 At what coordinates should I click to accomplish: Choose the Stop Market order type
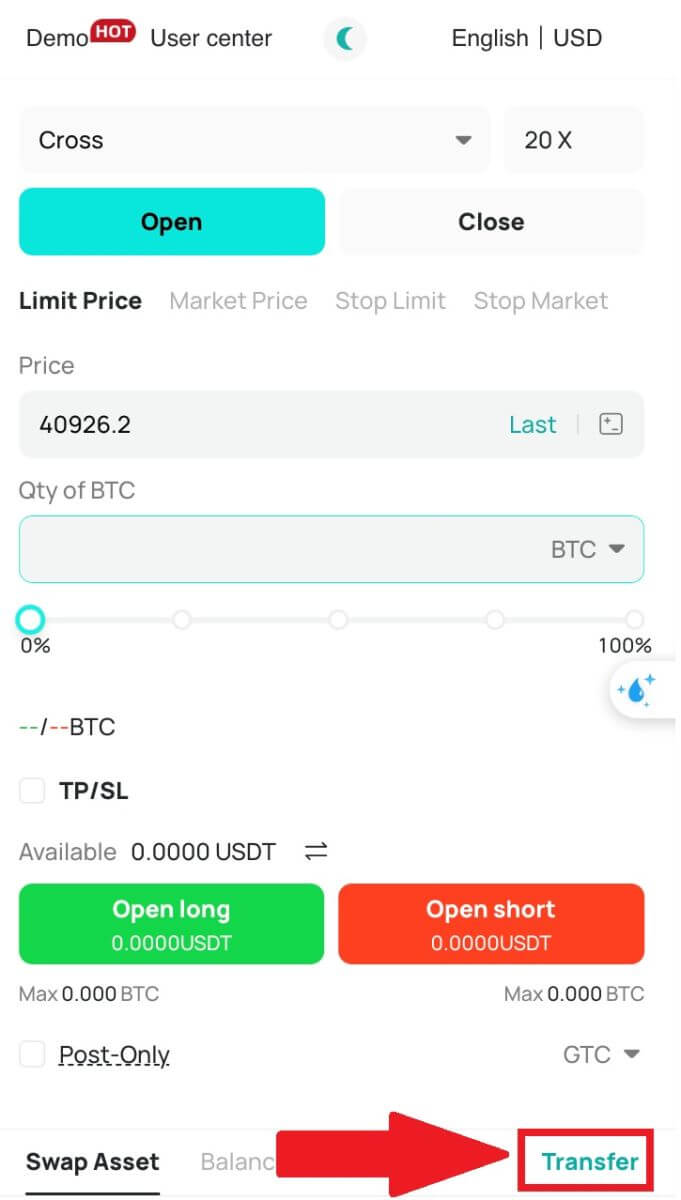(540, 301)
